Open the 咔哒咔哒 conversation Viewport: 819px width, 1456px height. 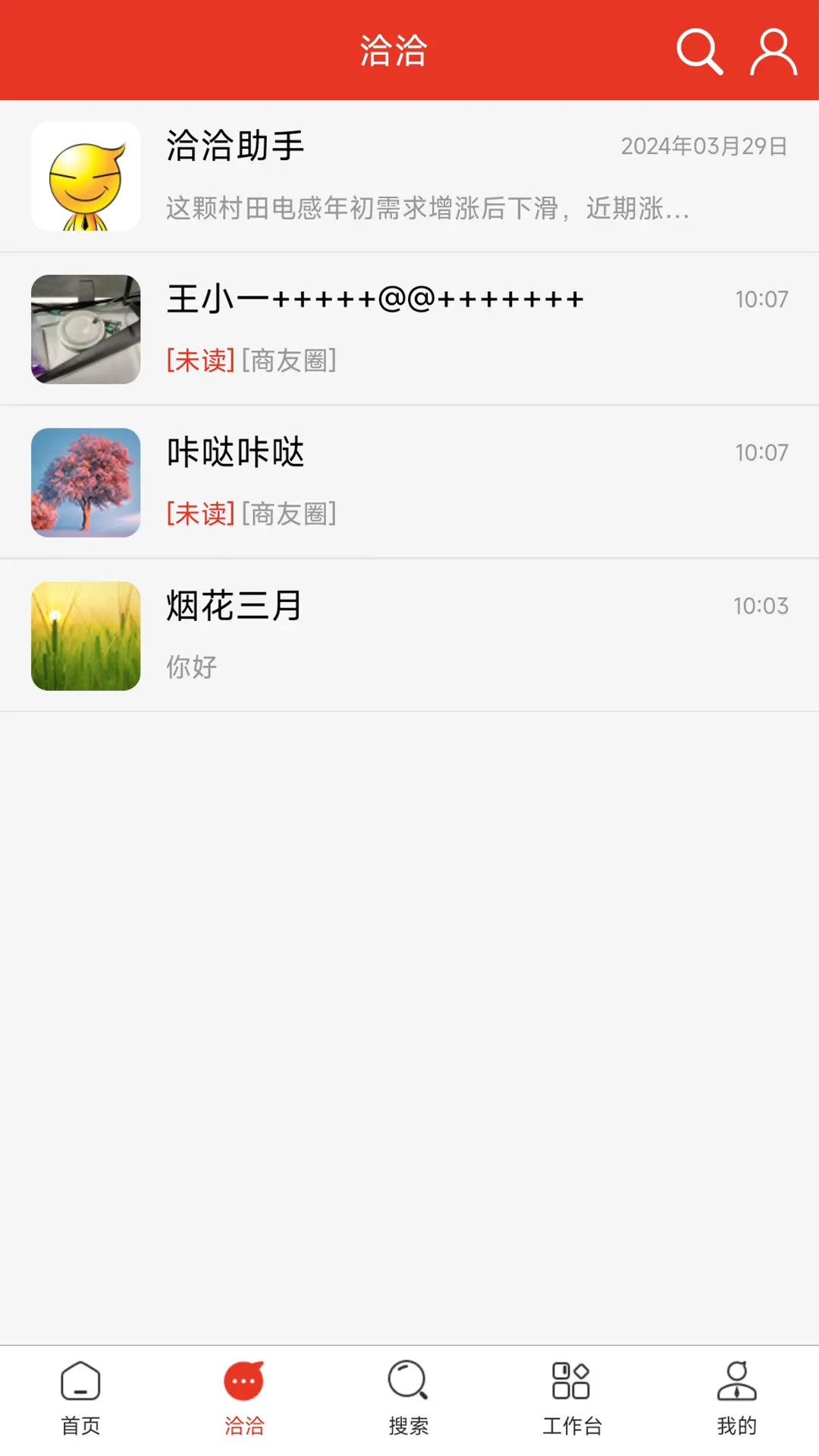click(x=409, y=483)
